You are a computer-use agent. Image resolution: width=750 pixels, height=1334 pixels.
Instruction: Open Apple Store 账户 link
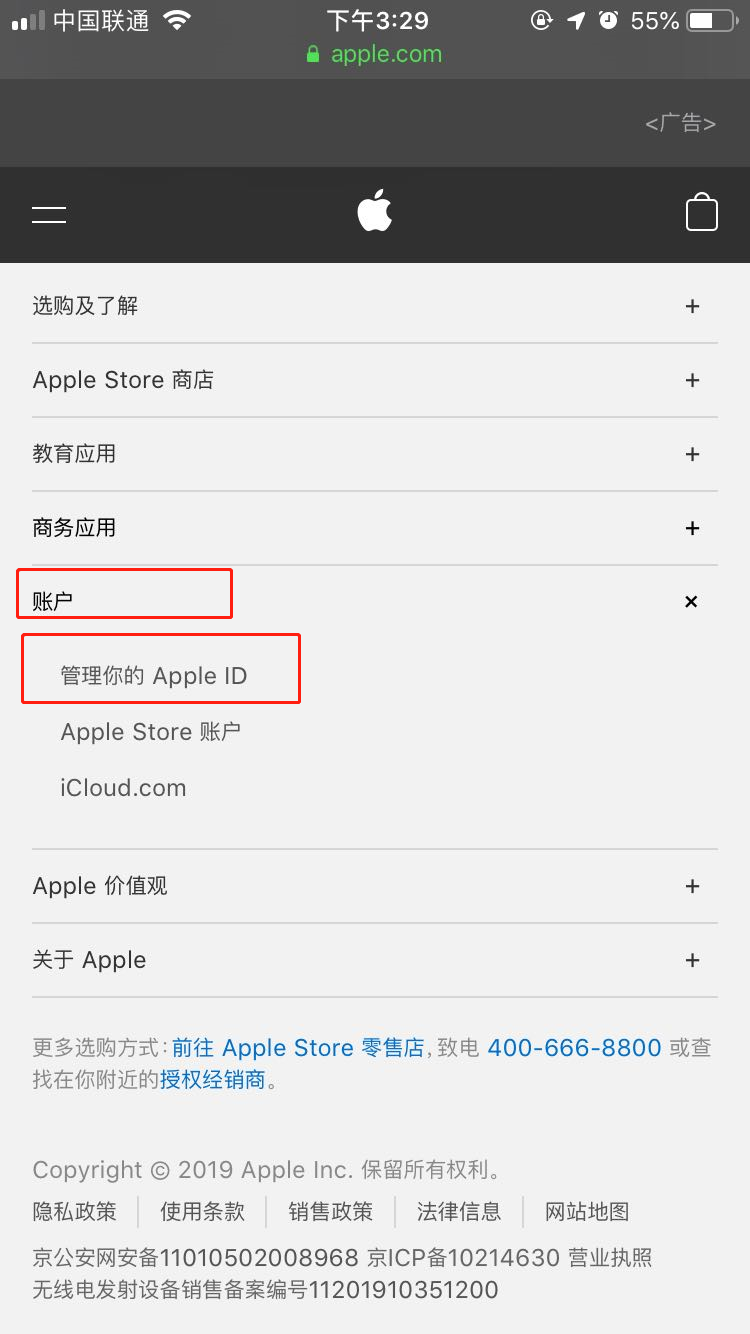(x=150, y=732)
